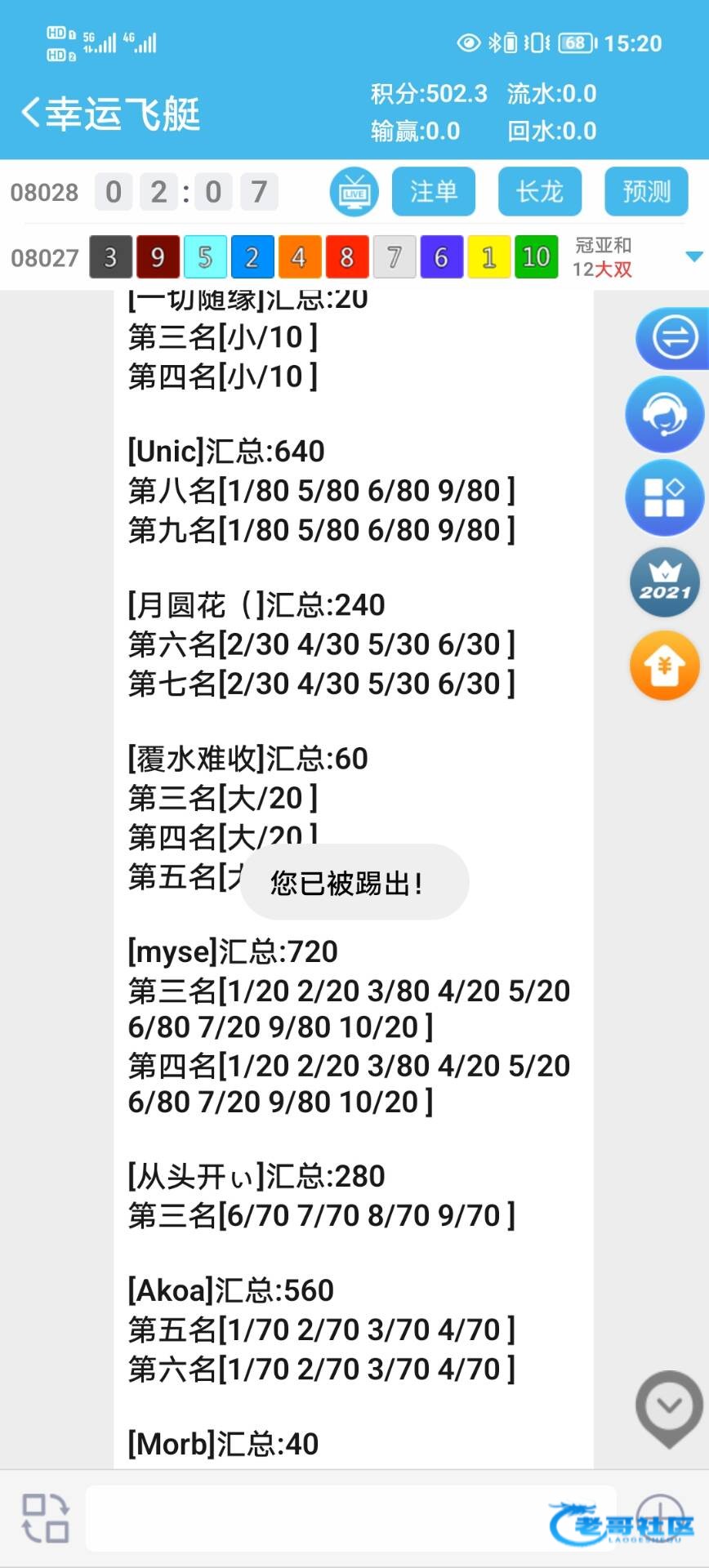Open the 预测 prediction button

[x=646, y=193]
